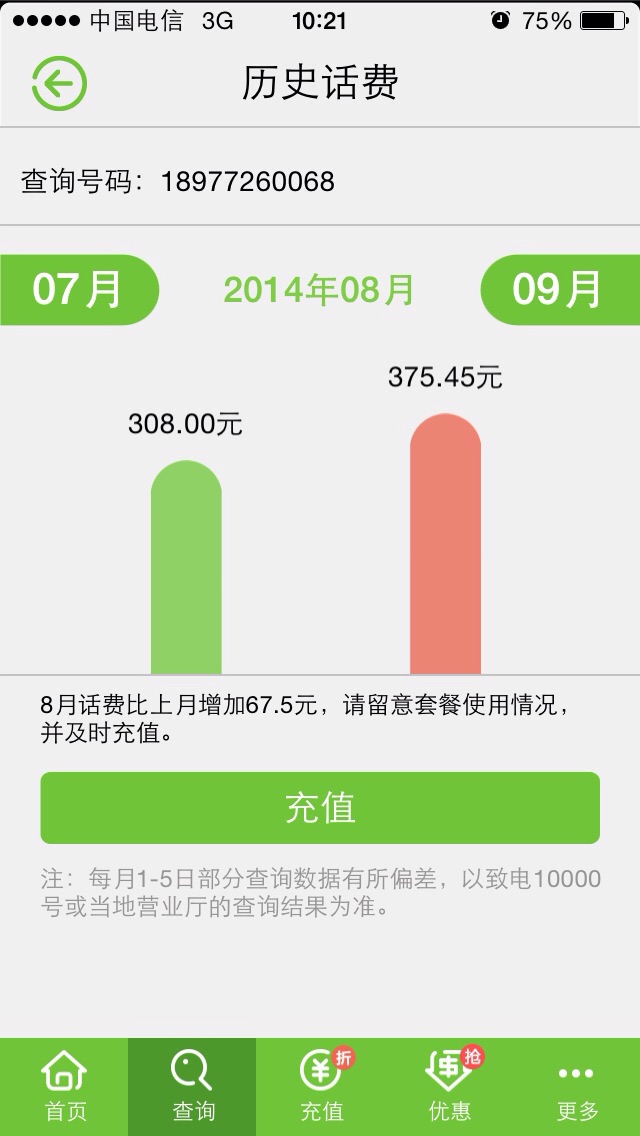Switch to the 07月 billing month
The height and width of the screenshot is (1136, 640).
[78, 290]
